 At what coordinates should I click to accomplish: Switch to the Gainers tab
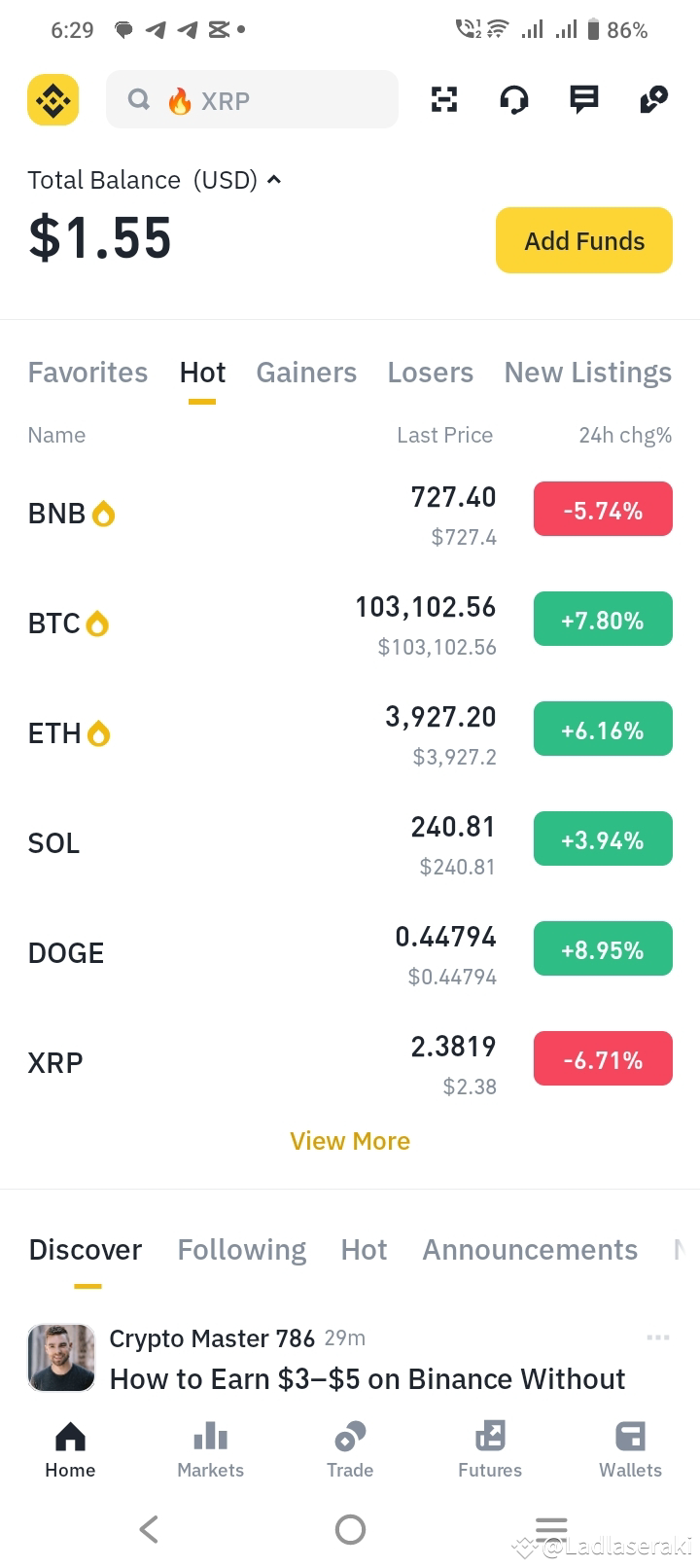[306, 372]
